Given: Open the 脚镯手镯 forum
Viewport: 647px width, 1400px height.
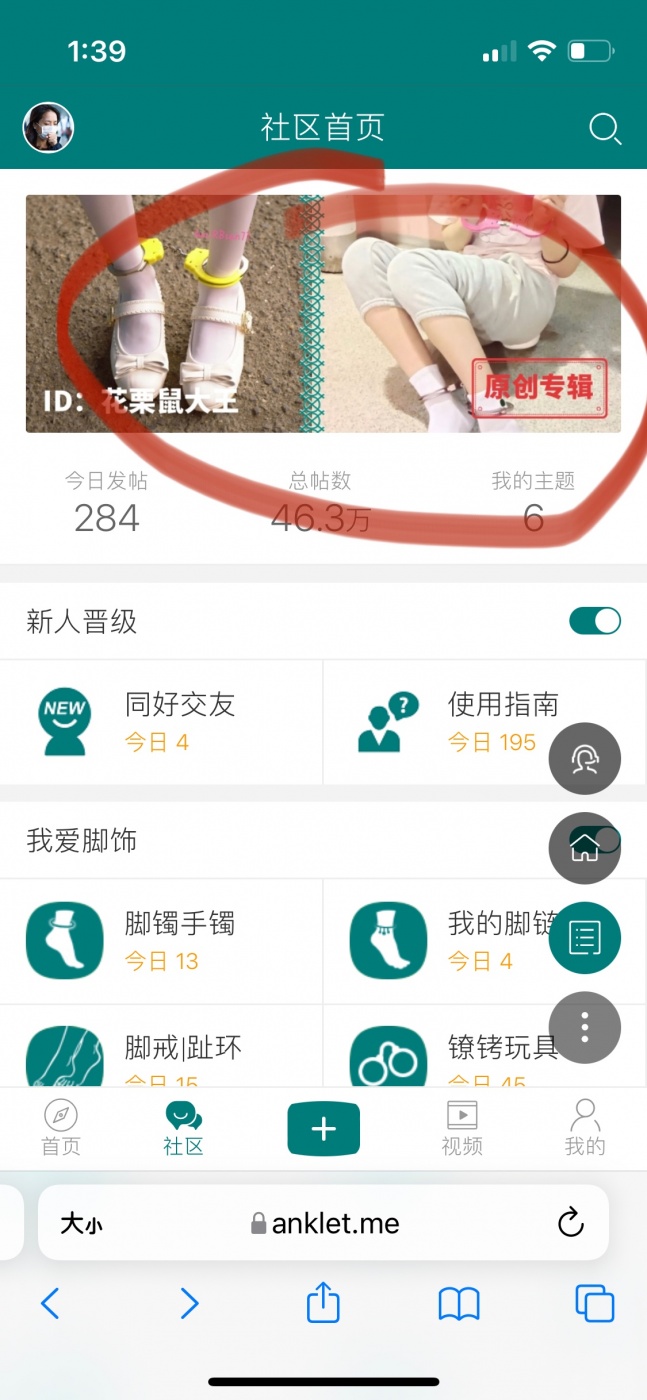Looking at the screenshot, I should [161, 940].
